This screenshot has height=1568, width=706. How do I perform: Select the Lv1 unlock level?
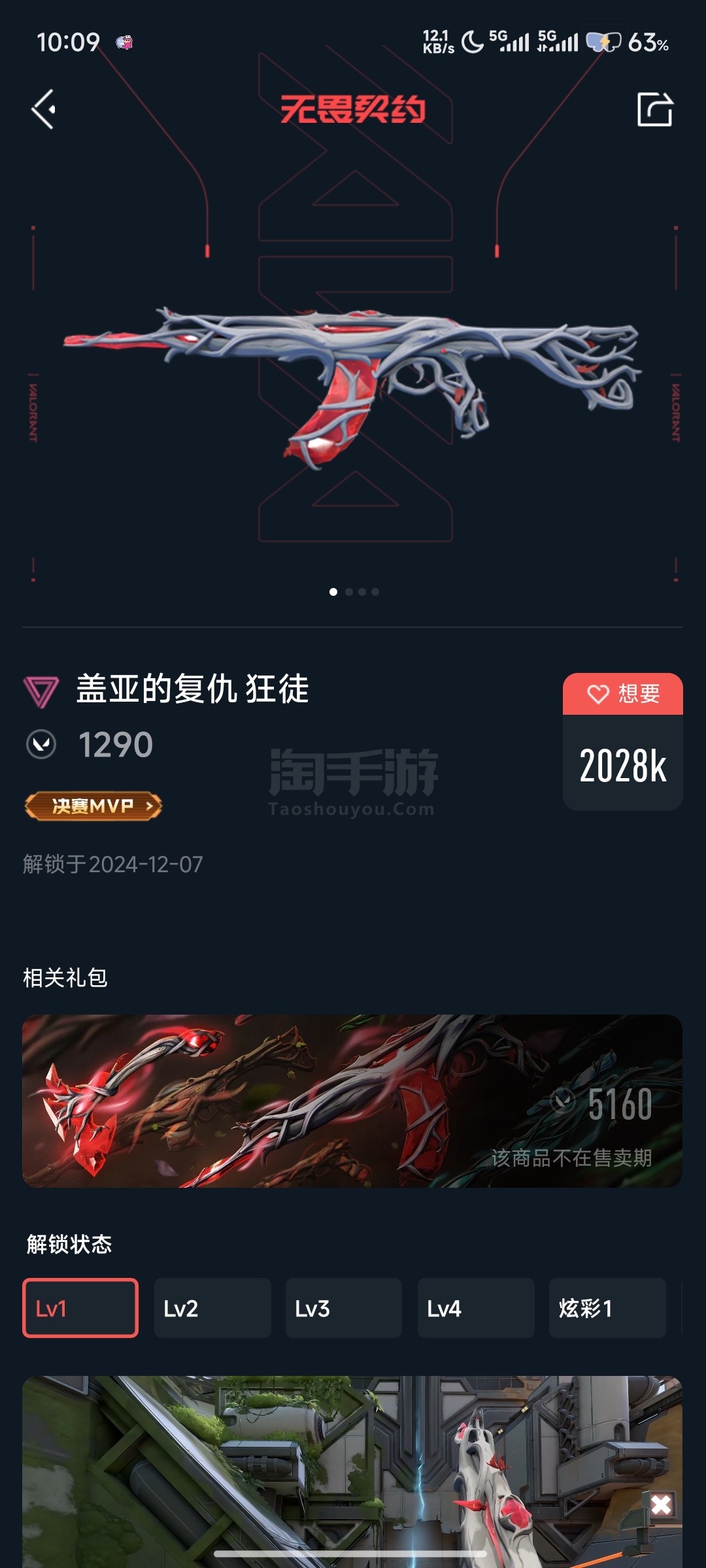pyautogui.click(x=80, y=1308)
